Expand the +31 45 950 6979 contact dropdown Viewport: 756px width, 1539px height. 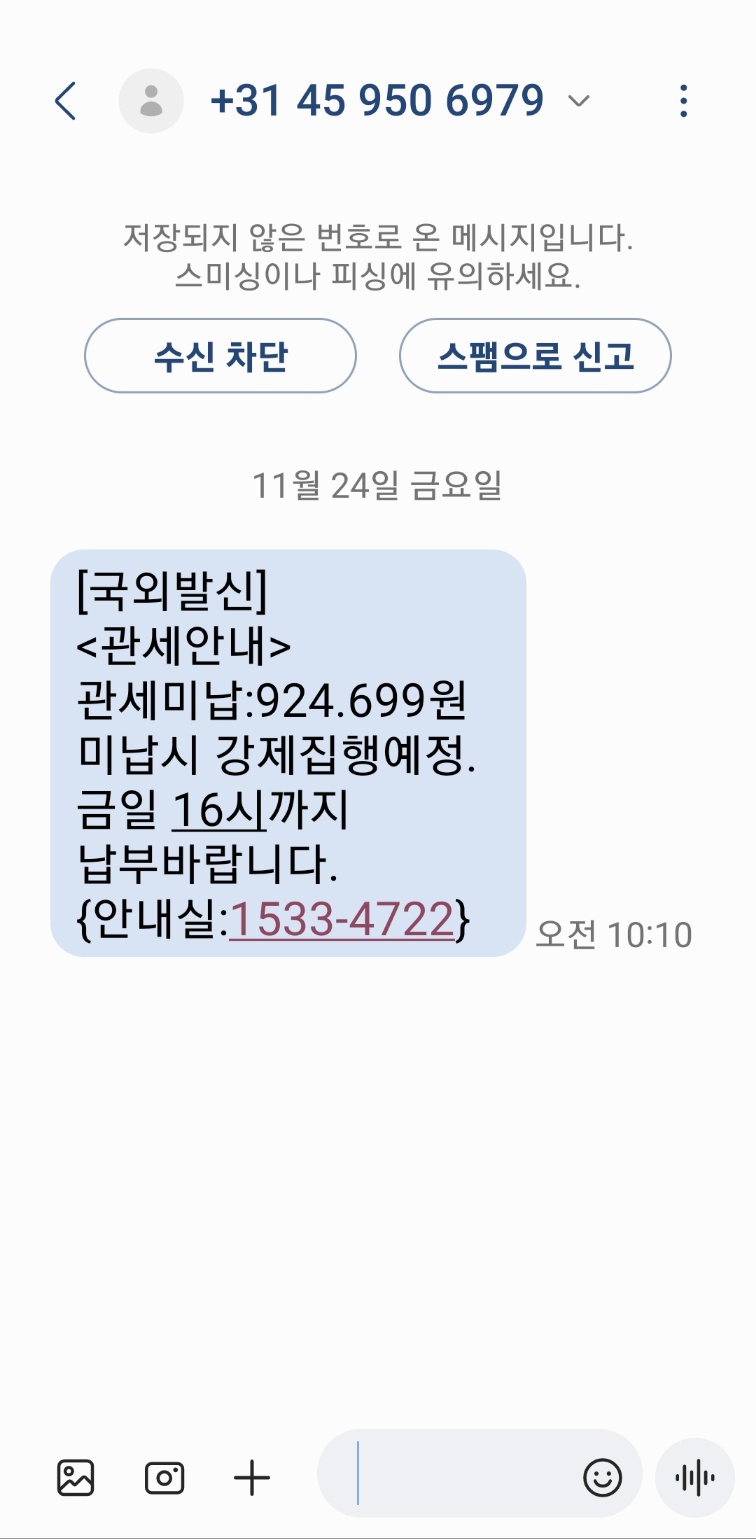click(x=578, y=101)
